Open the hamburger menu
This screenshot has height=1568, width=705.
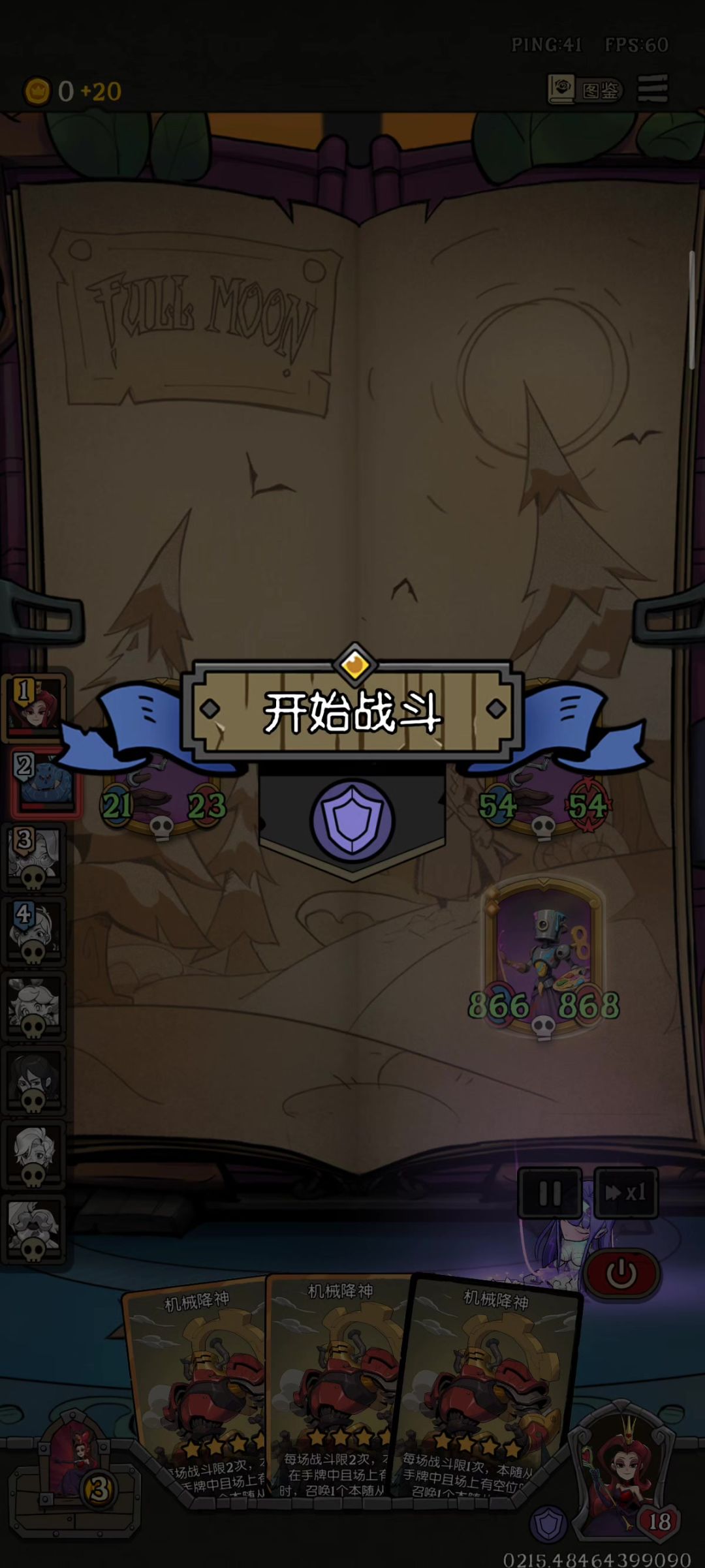[x=653, y=89]
